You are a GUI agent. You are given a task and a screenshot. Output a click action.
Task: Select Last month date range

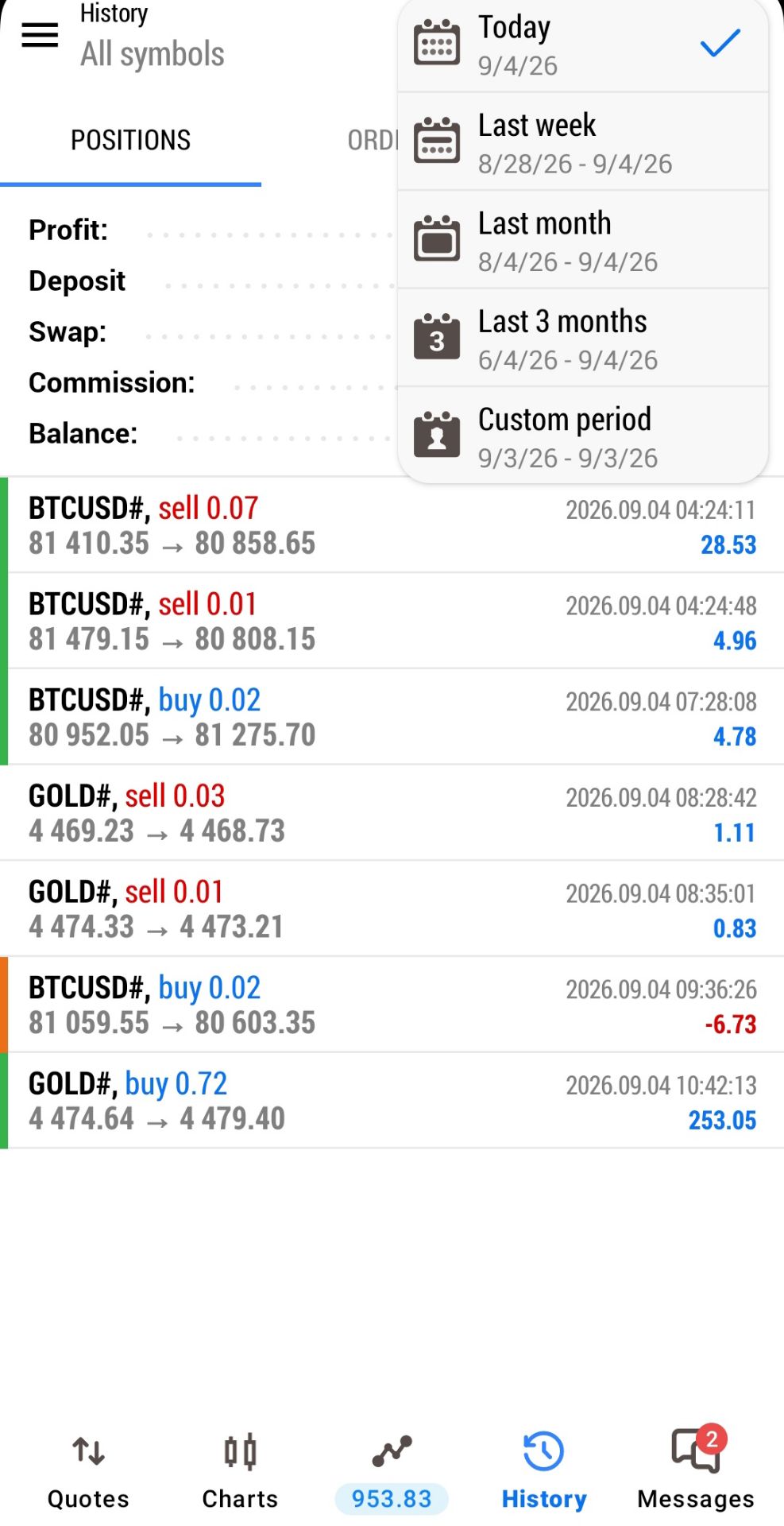tap(583, 240)
